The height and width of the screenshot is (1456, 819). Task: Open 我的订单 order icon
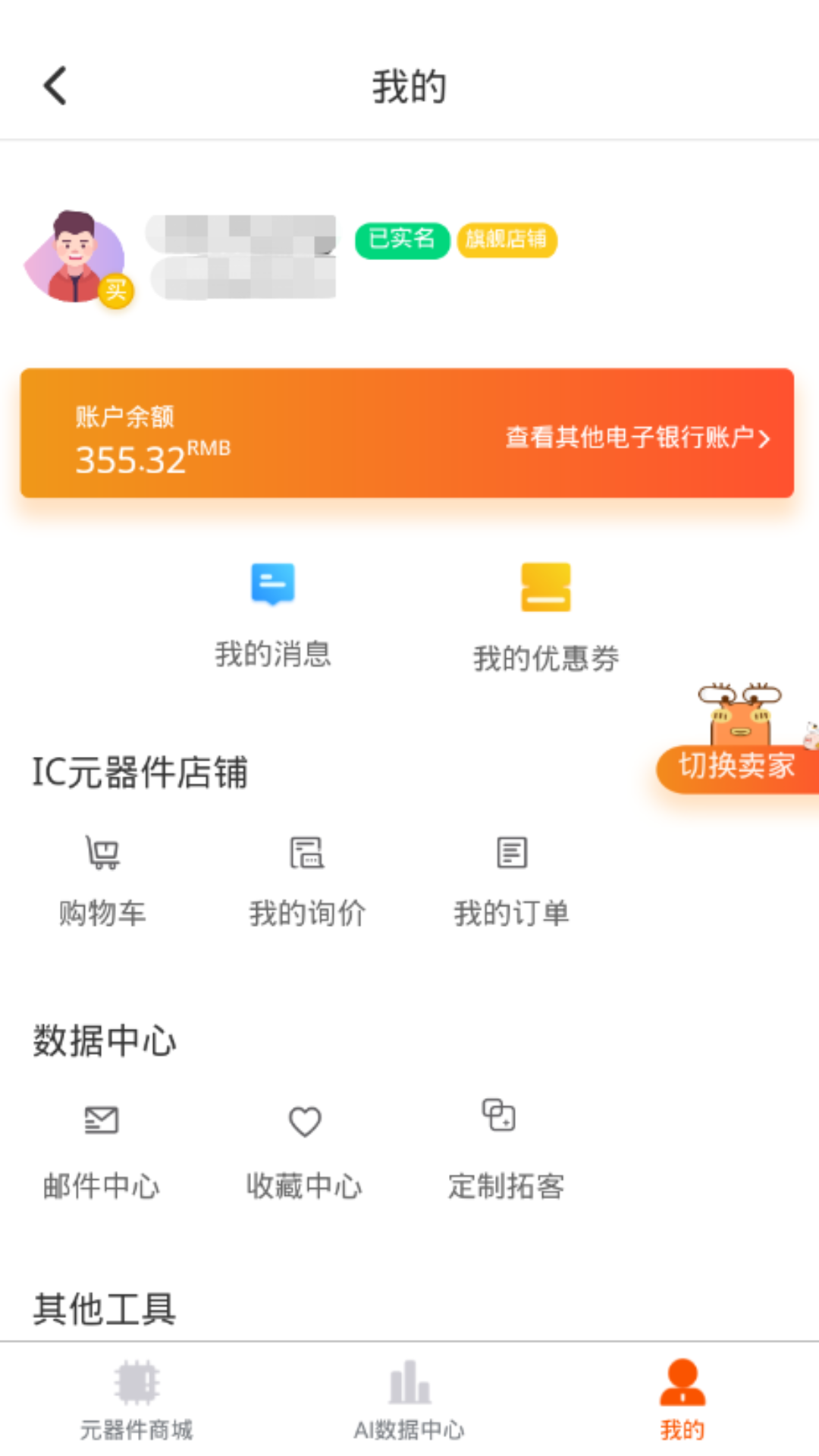point(511,853)
